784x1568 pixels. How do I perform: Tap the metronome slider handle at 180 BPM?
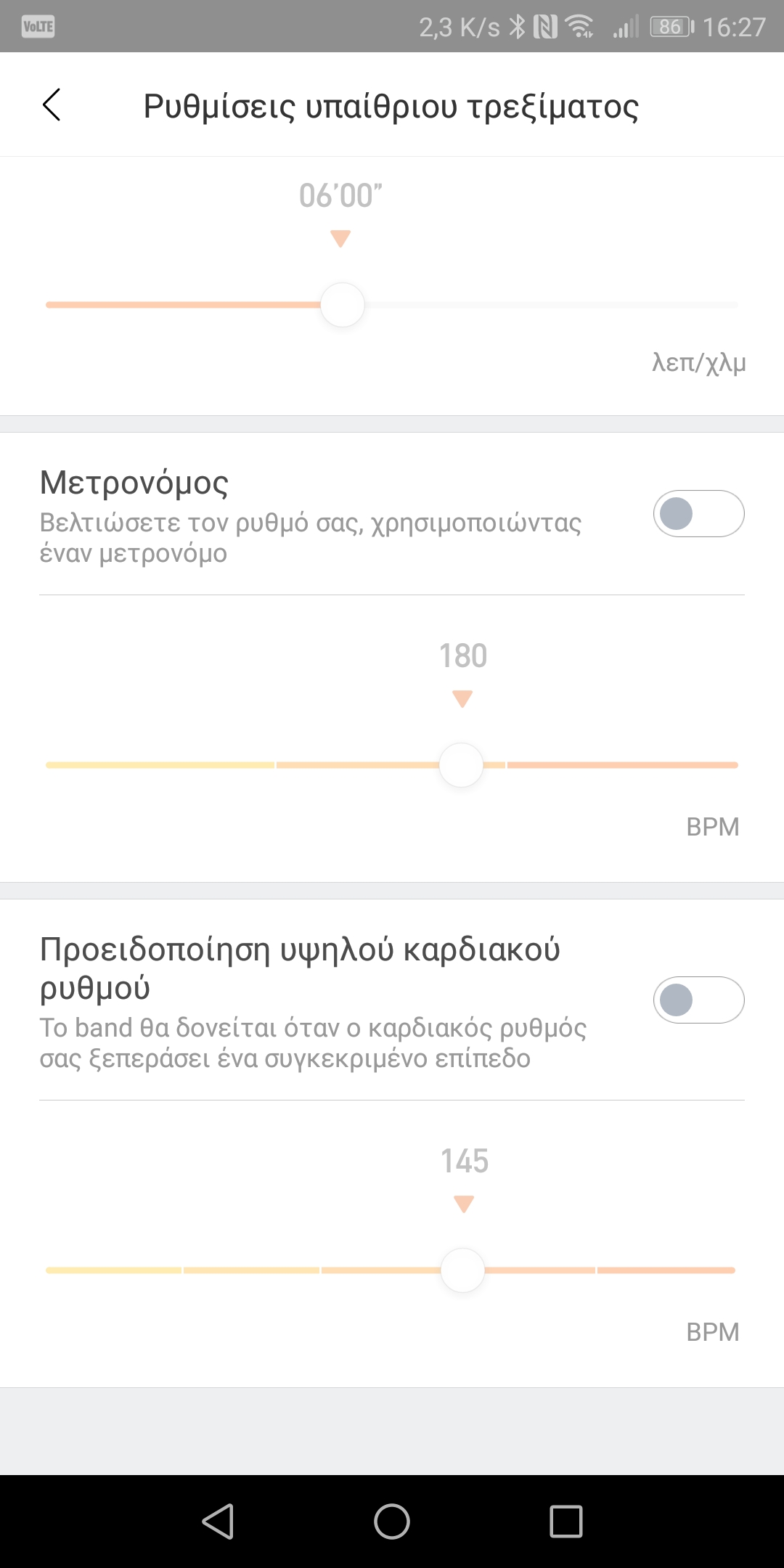461,765
